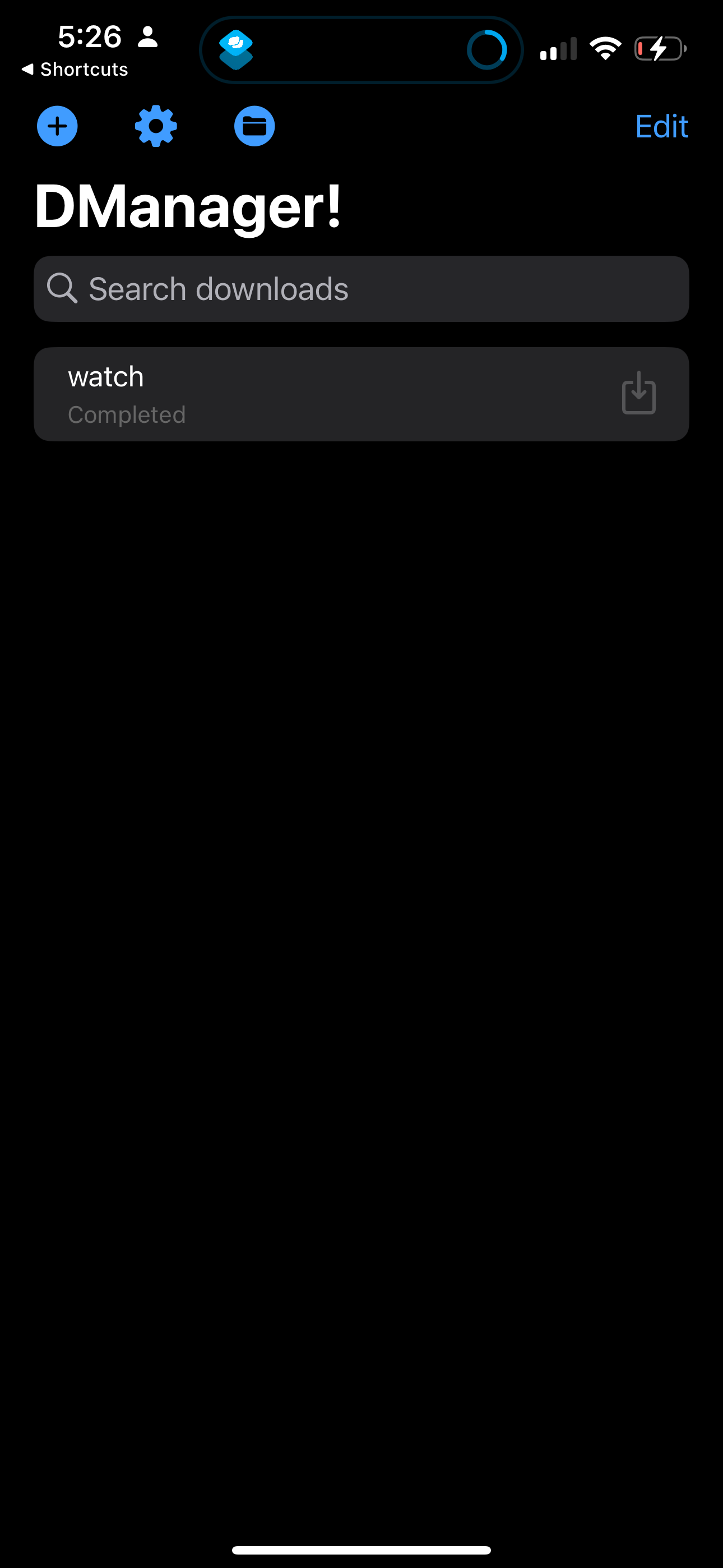
Task: Tap the Dynamic Island activity pill
Action: click(x=361, y=49)
